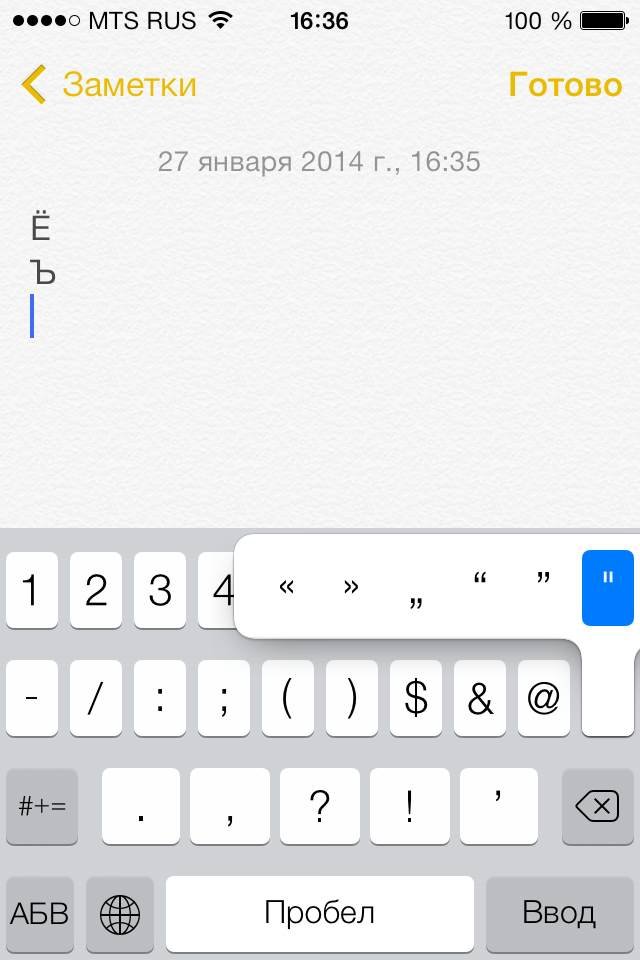The height and width of the screenshot is (960, 640).
Task: Type the opening parenthesis key
Action: click(x=288, y=699)
